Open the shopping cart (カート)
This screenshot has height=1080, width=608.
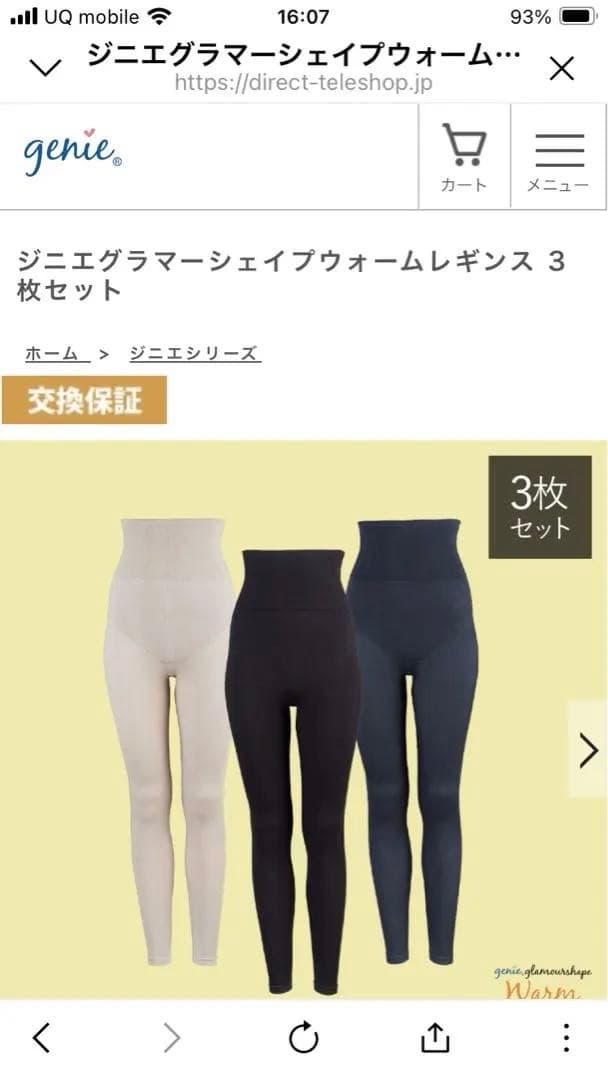pyautogui.click(x=464, y=158)
